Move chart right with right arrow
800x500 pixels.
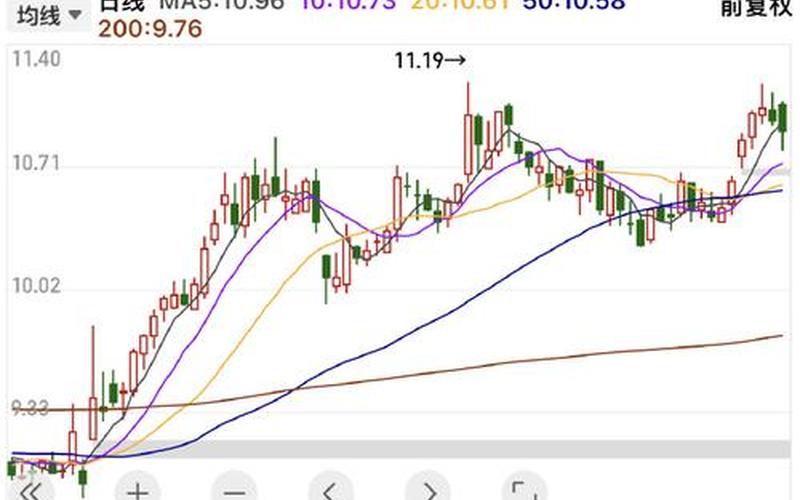(428, 490)
